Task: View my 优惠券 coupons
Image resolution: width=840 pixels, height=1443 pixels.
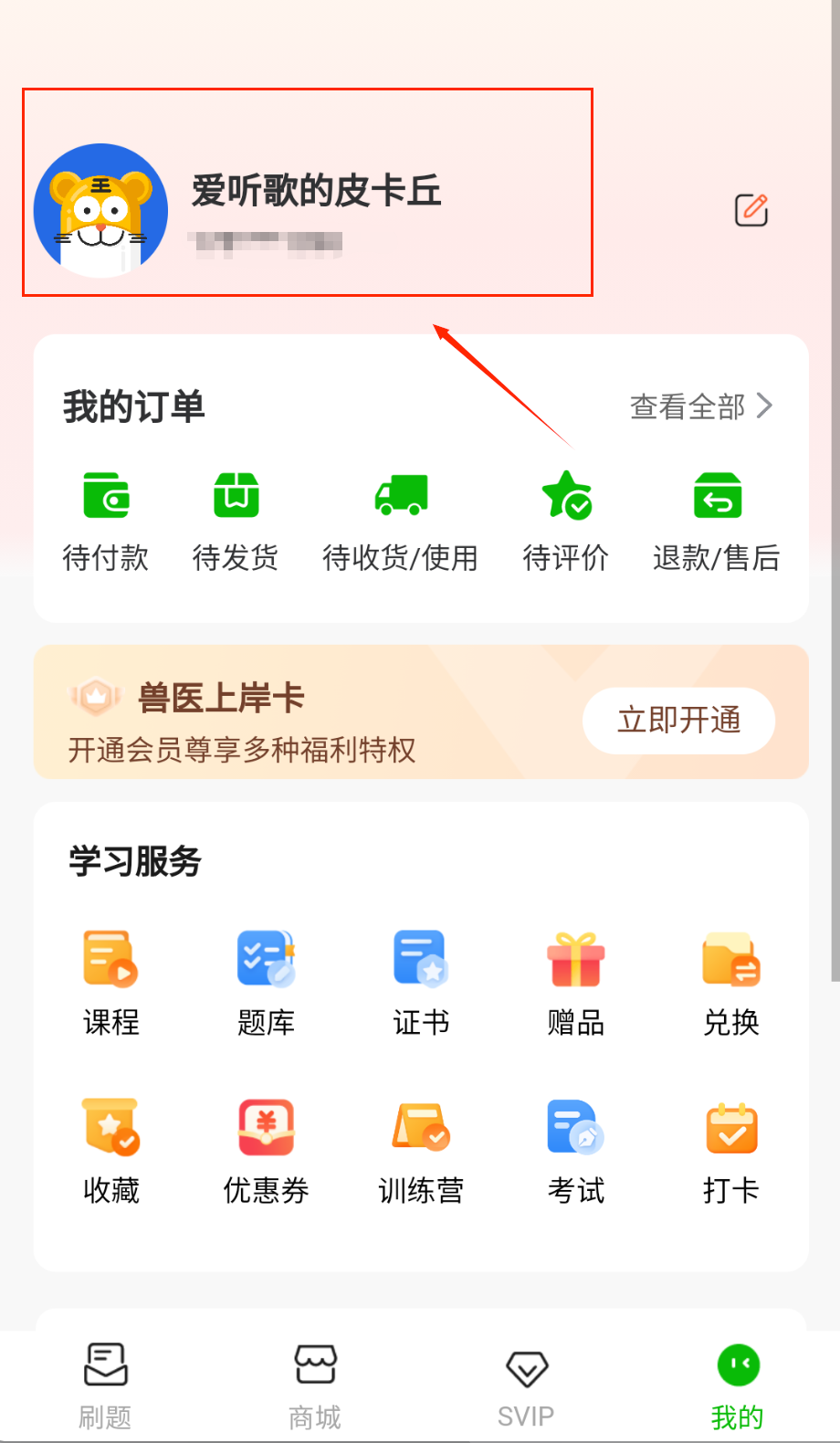Action: [266, 1151]
